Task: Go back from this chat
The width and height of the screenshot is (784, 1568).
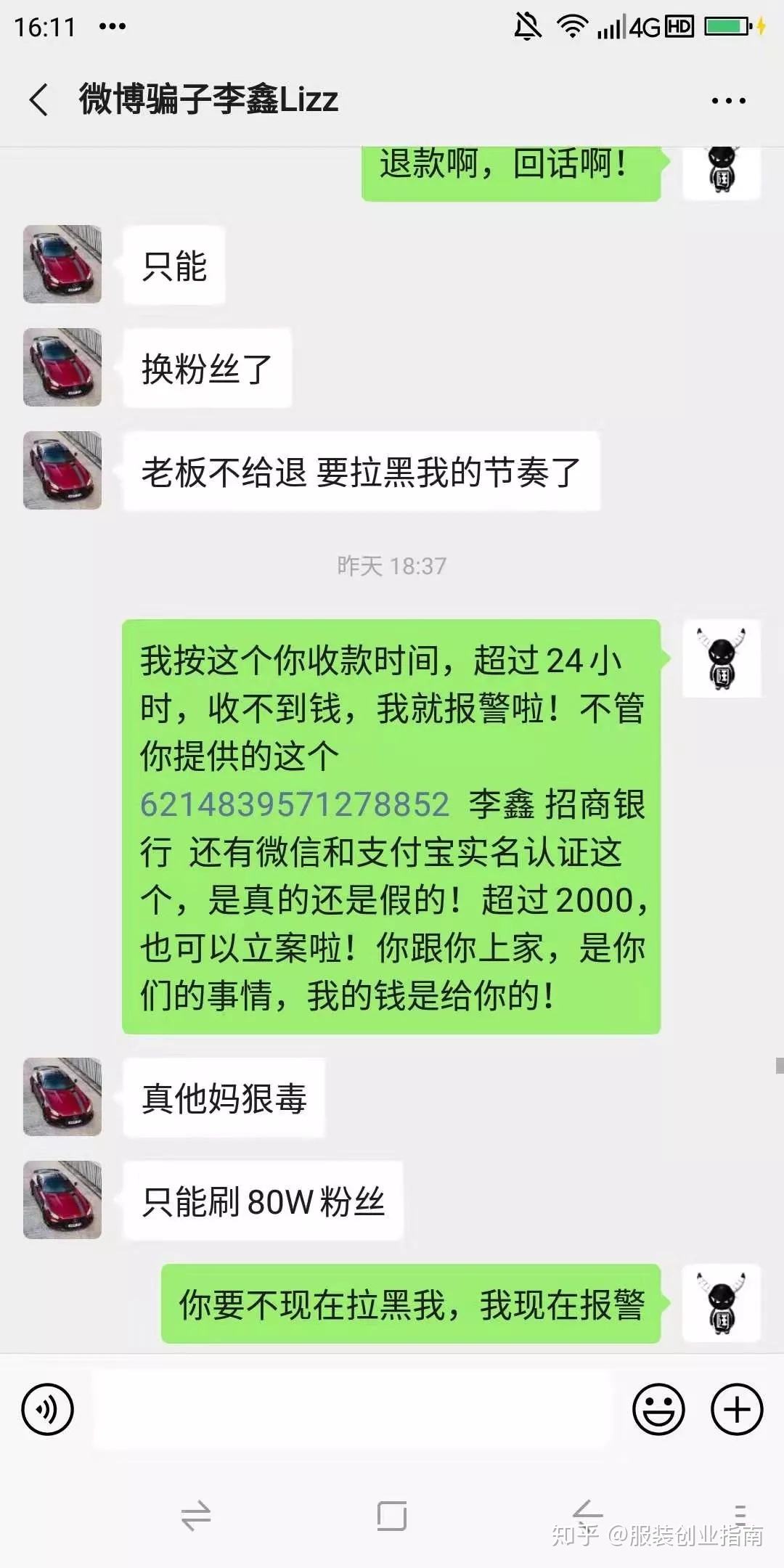Action: pyautogui.click(x=39, y=99)
